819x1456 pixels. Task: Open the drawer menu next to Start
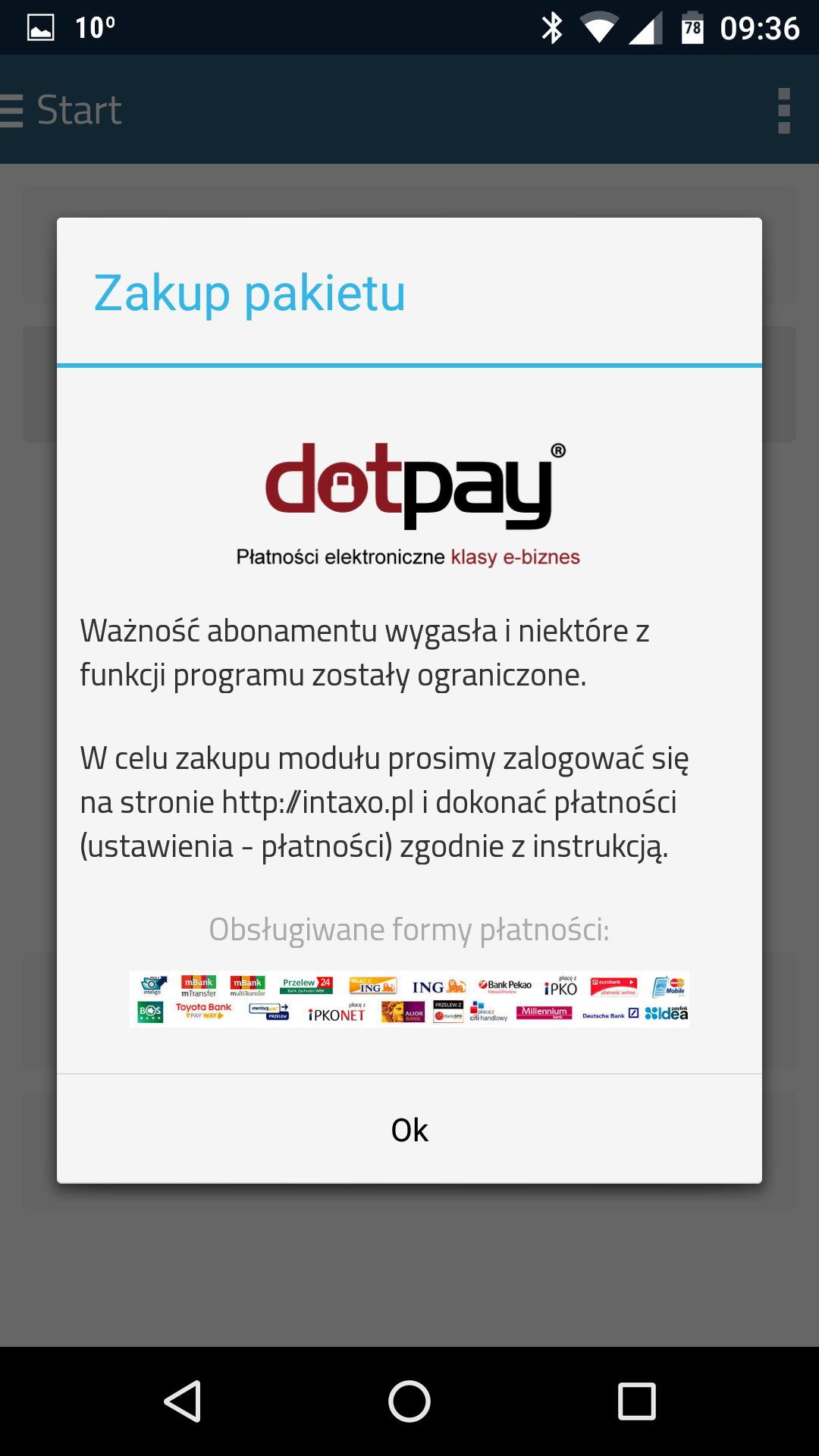pyautogui.click(x=12, y=111)
